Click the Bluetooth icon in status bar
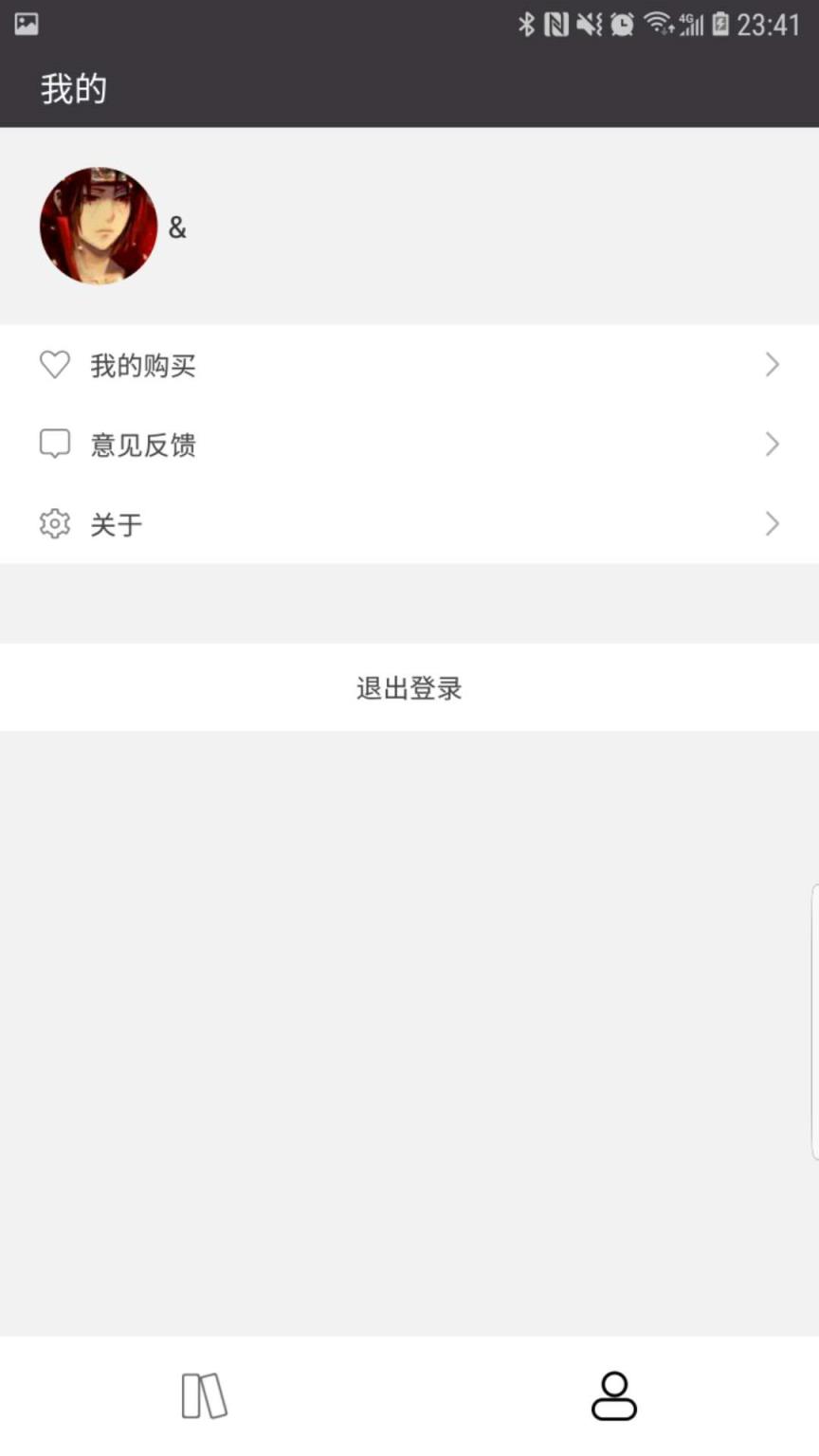819x1456 pixels. point(529,24)
